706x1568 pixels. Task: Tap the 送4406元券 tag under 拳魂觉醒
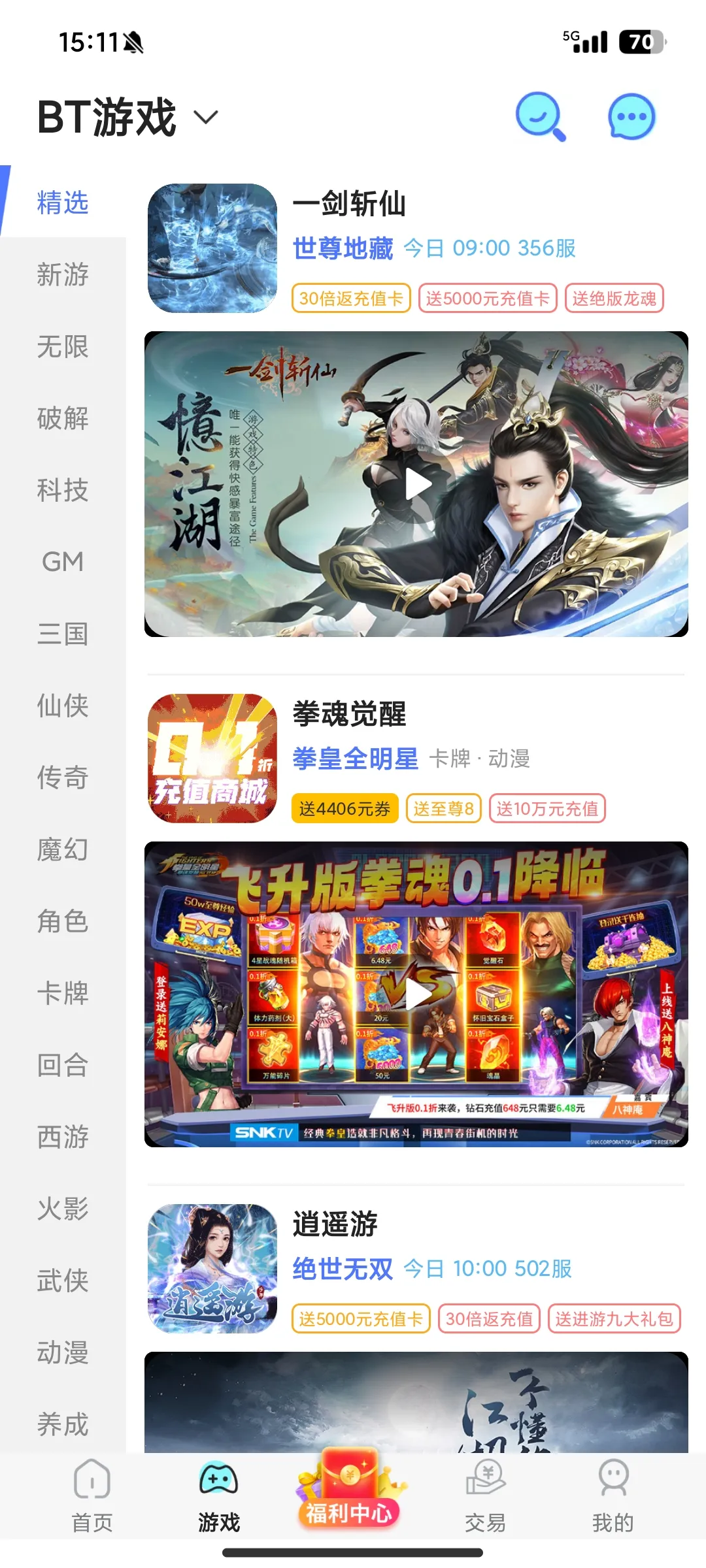pos(345,808)
